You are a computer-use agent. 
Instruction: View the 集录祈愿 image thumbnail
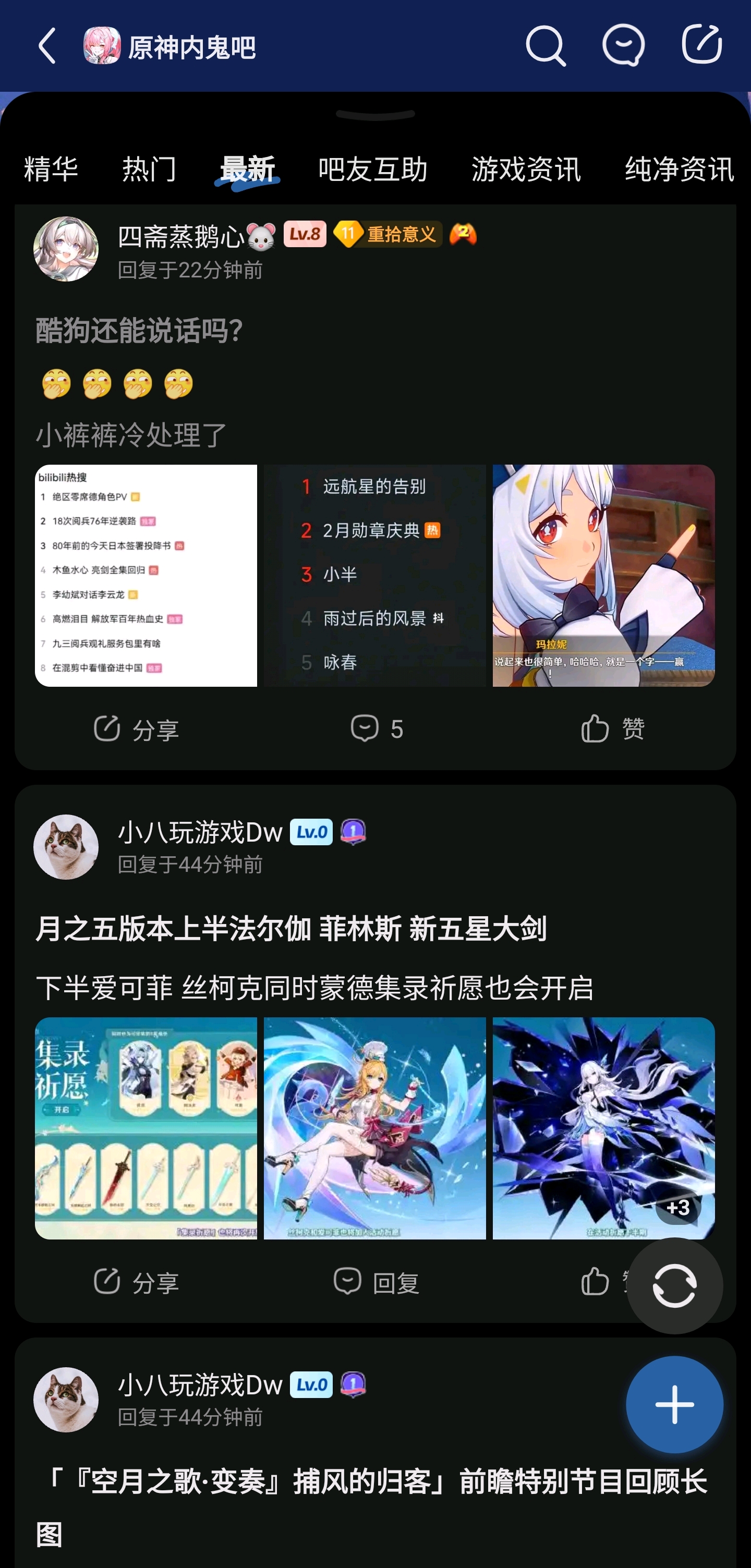(146, 1128)
